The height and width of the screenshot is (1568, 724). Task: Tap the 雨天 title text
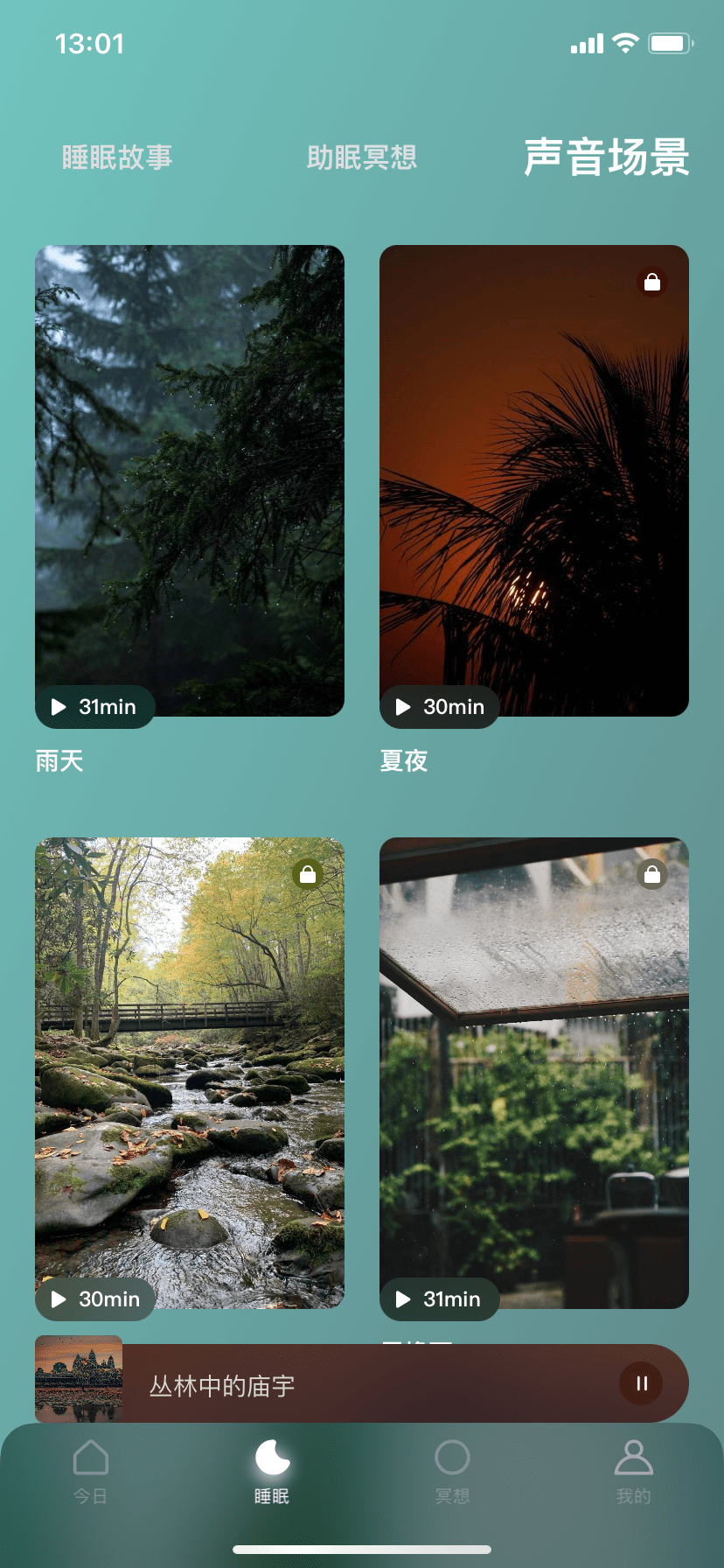coord(59,760)
